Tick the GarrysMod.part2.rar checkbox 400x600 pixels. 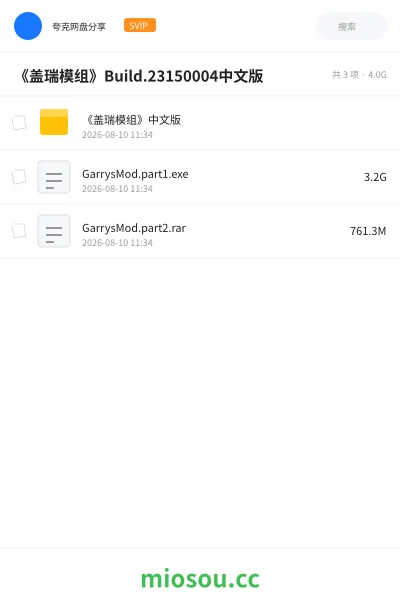click(x=19, y=231)
